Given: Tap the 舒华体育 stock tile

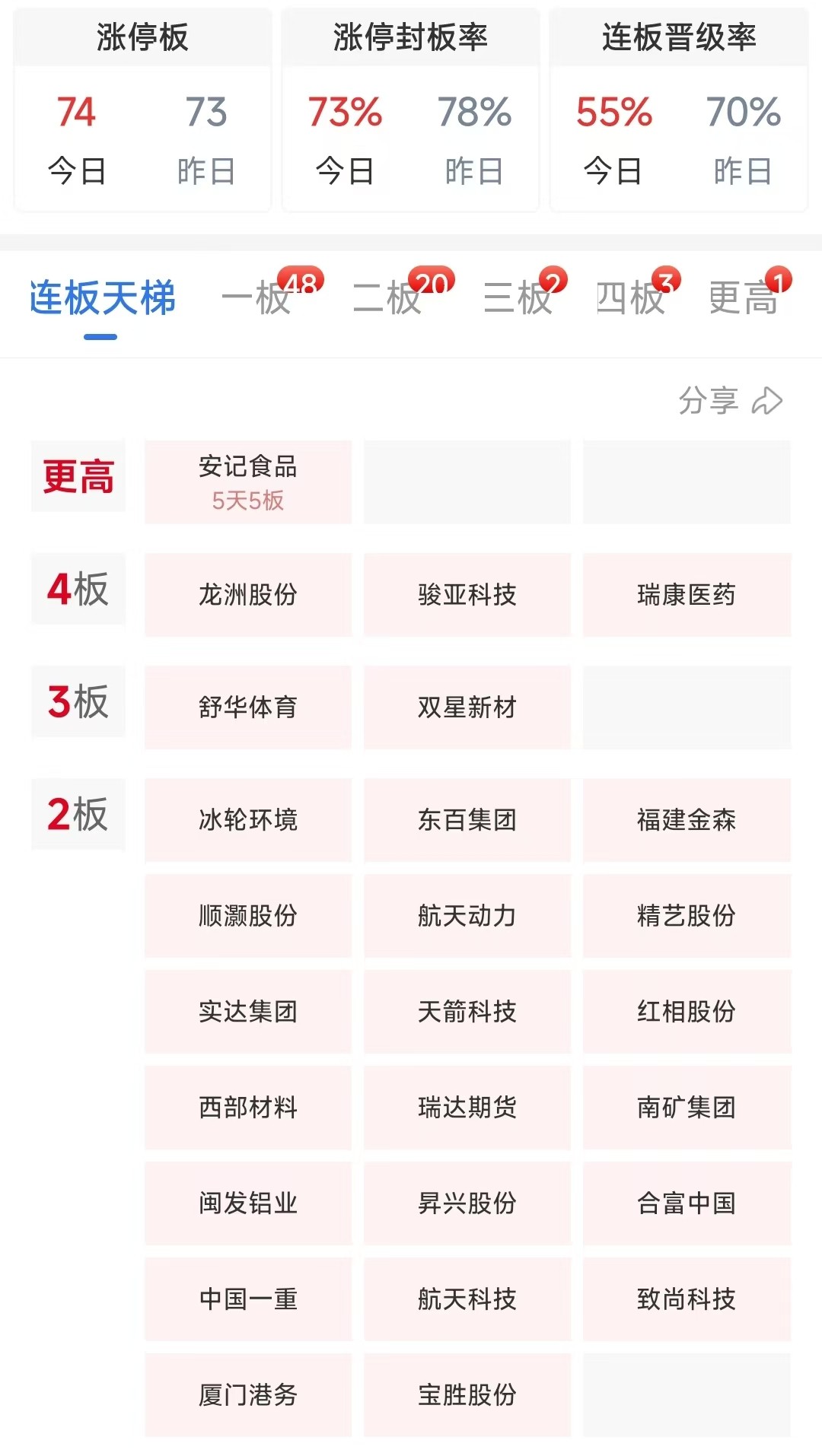Looking at the screenshot, I should coord(248,707).
